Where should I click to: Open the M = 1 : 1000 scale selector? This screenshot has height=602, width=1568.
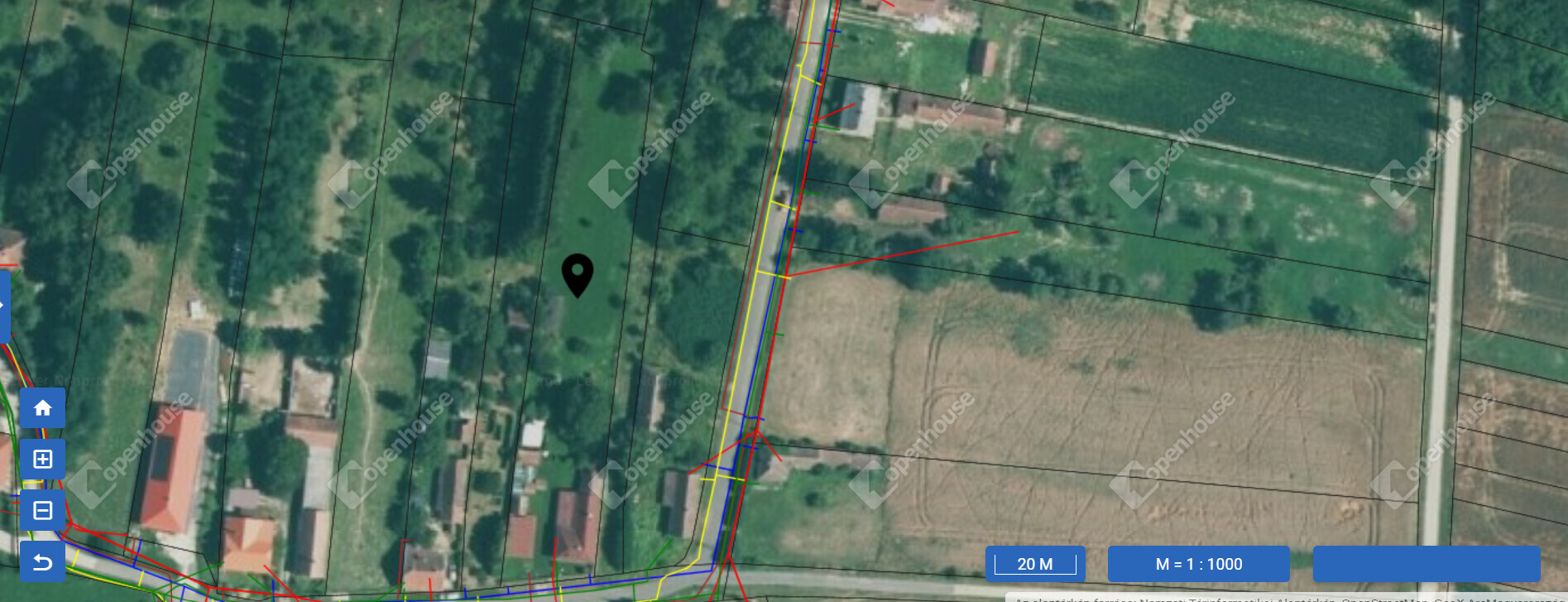tap(1198, 564)
